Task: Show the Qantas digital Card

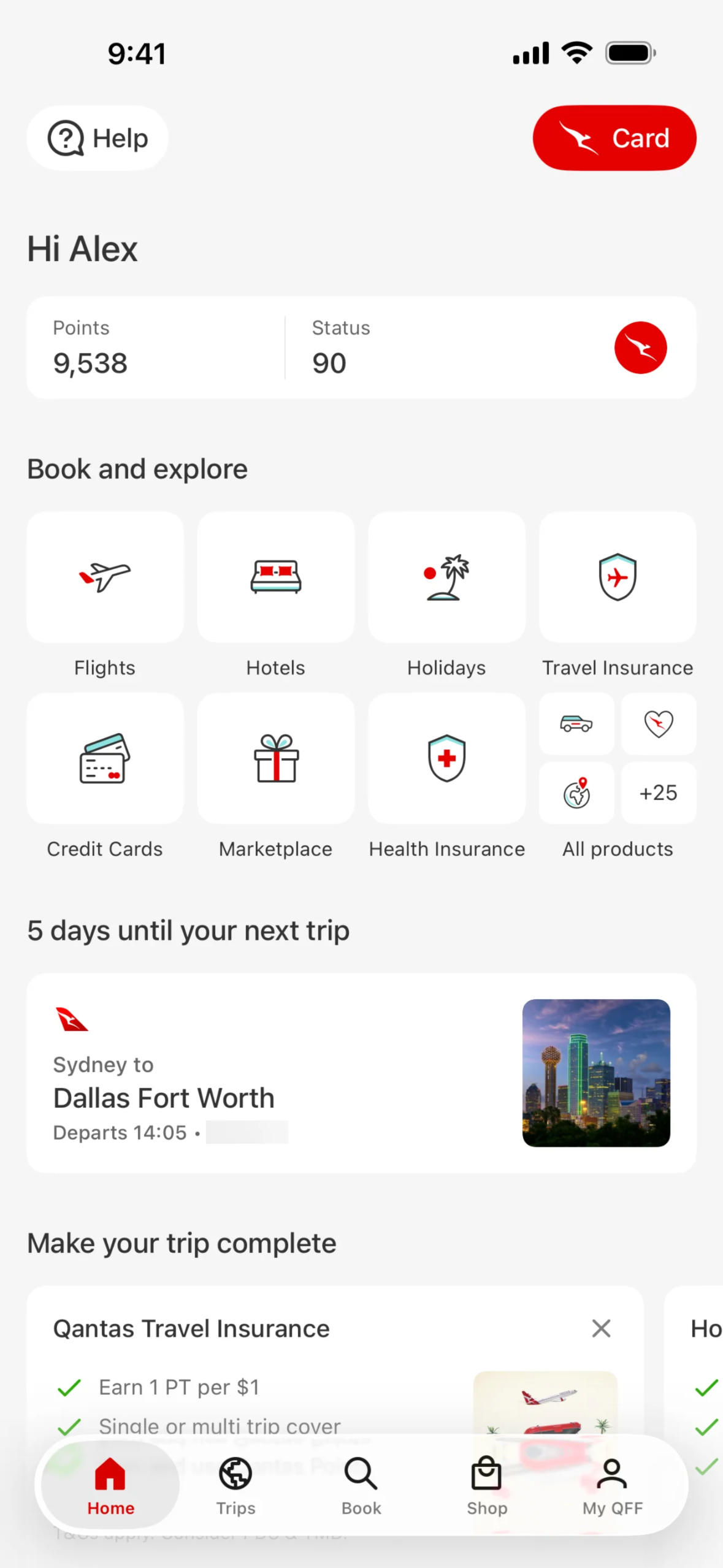Action: click(x=614, y=138)
